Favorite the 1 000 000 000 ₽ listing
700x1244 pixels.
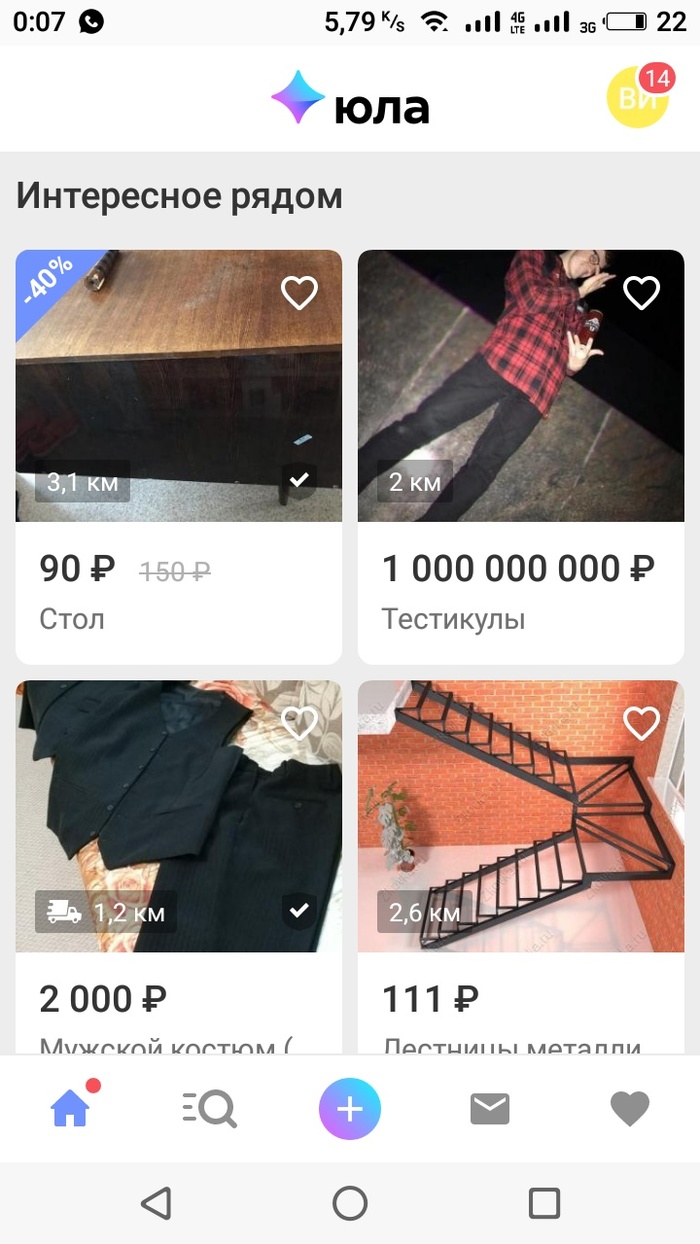tap(641, 292)
